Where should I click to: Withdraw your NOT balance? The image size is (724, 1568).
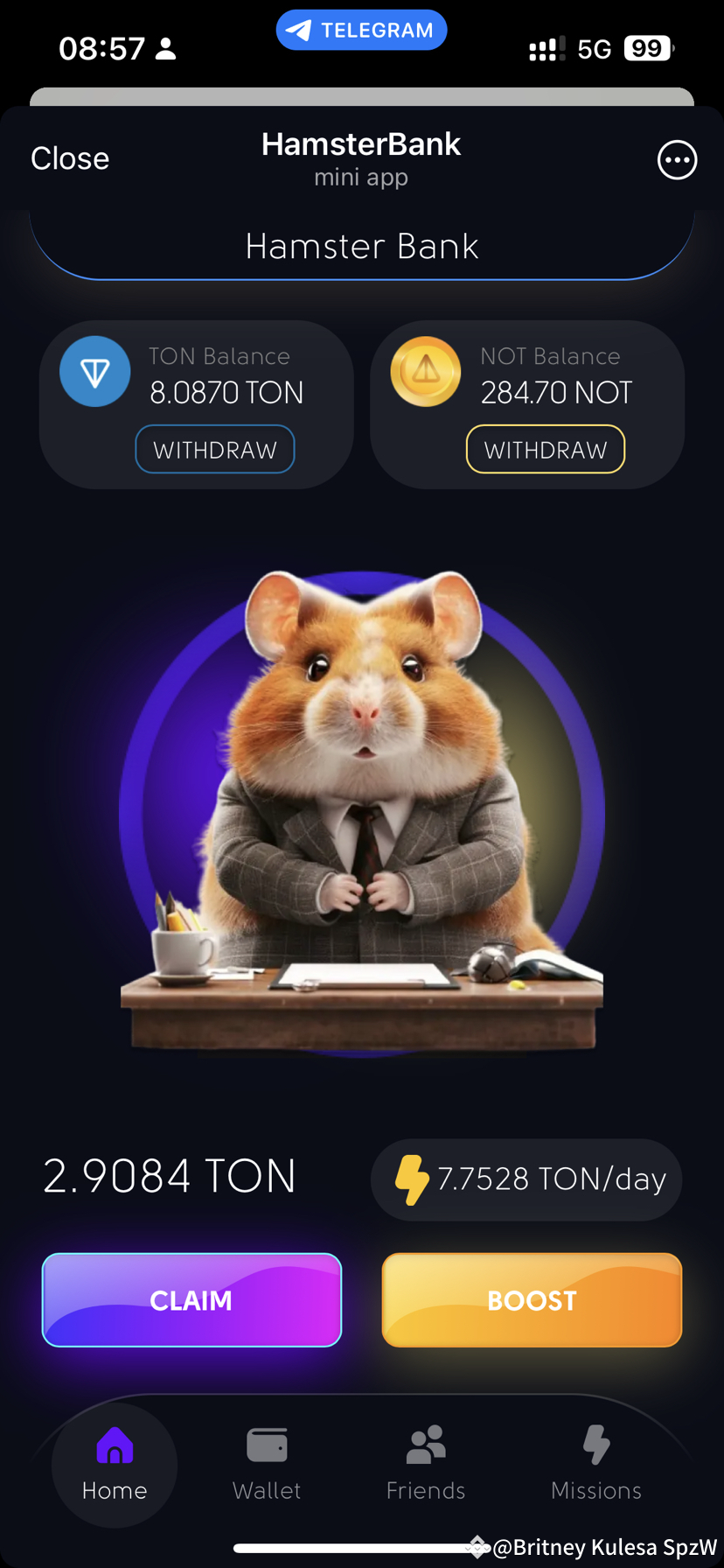tap(545, 448)
